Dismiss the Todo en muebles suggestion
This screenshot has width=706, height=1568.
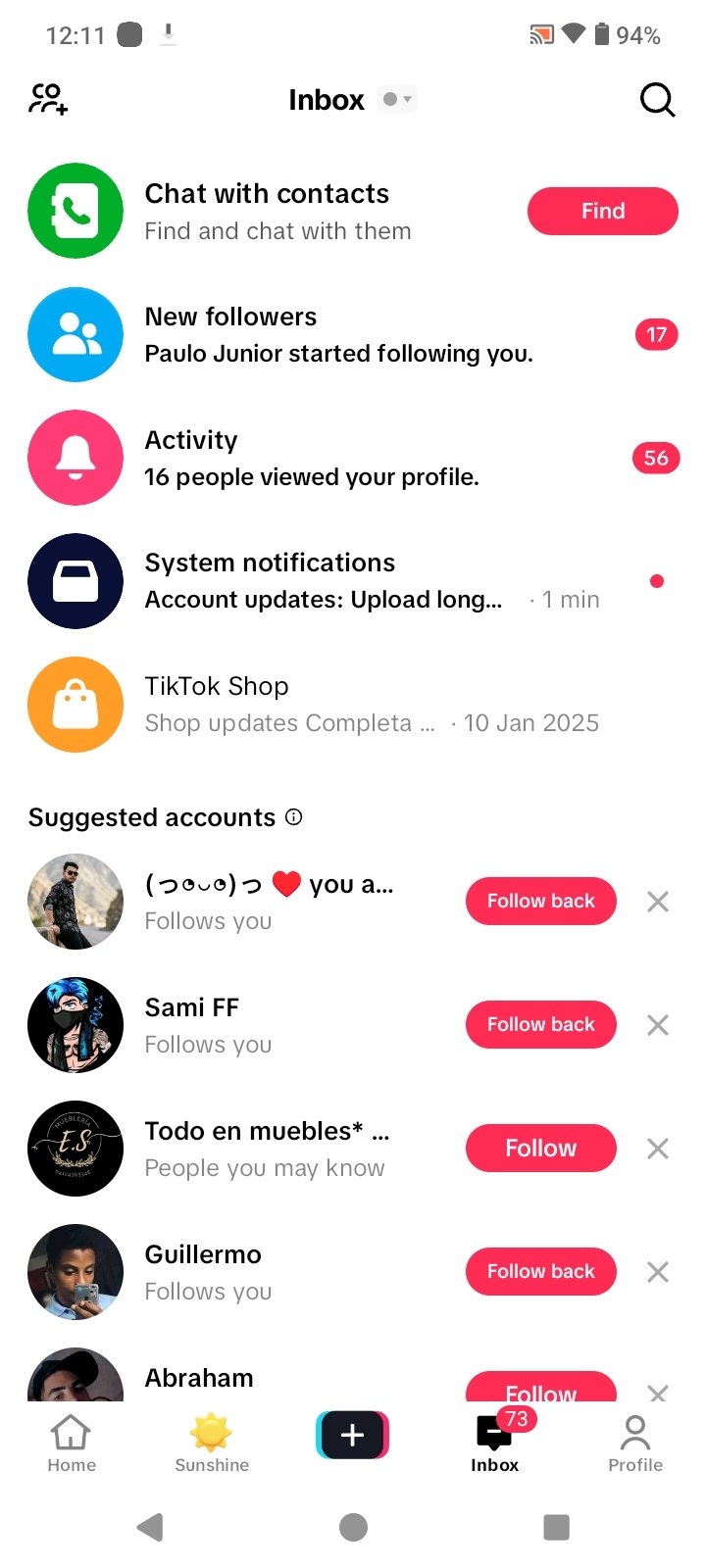[658, 1149]
